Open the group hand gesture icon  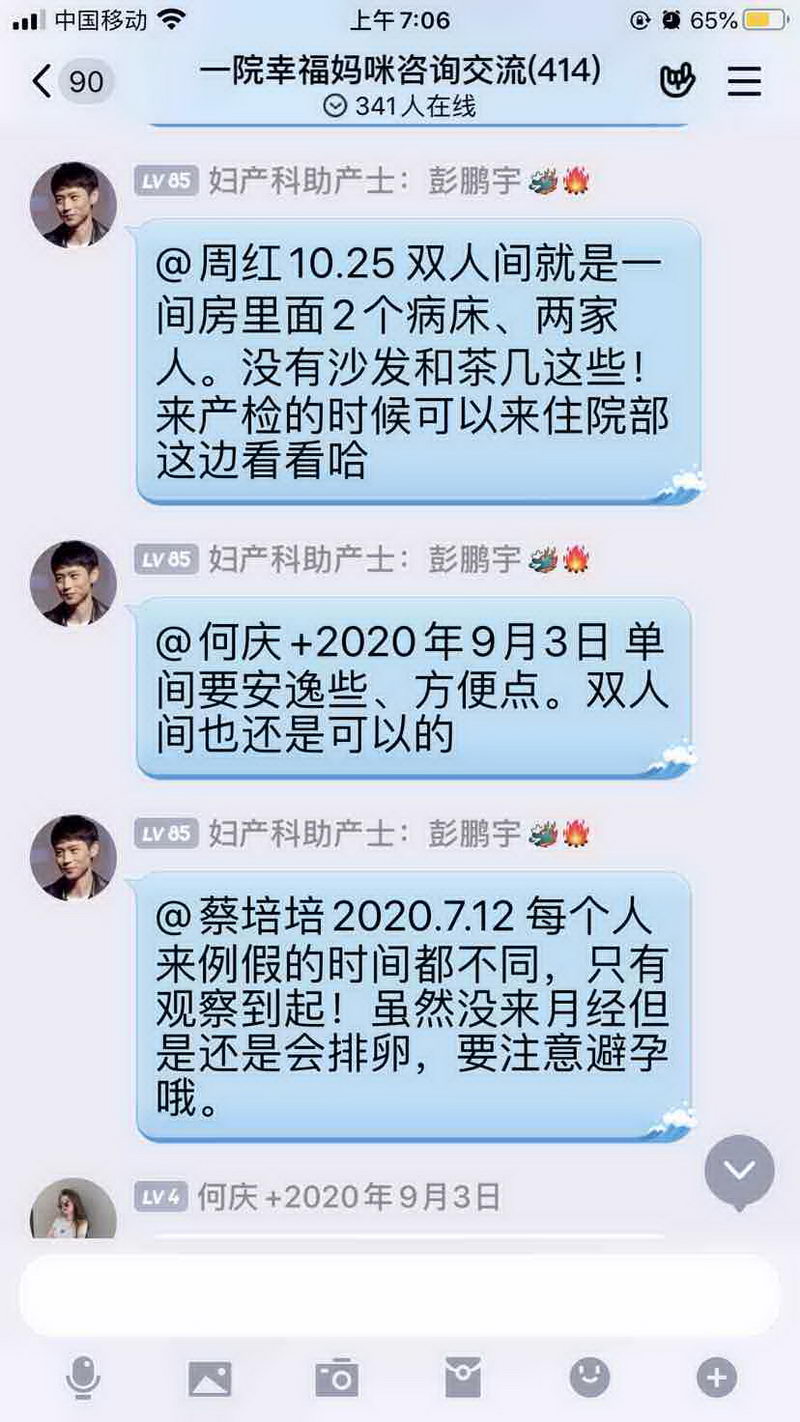click(x=677, y=82)
